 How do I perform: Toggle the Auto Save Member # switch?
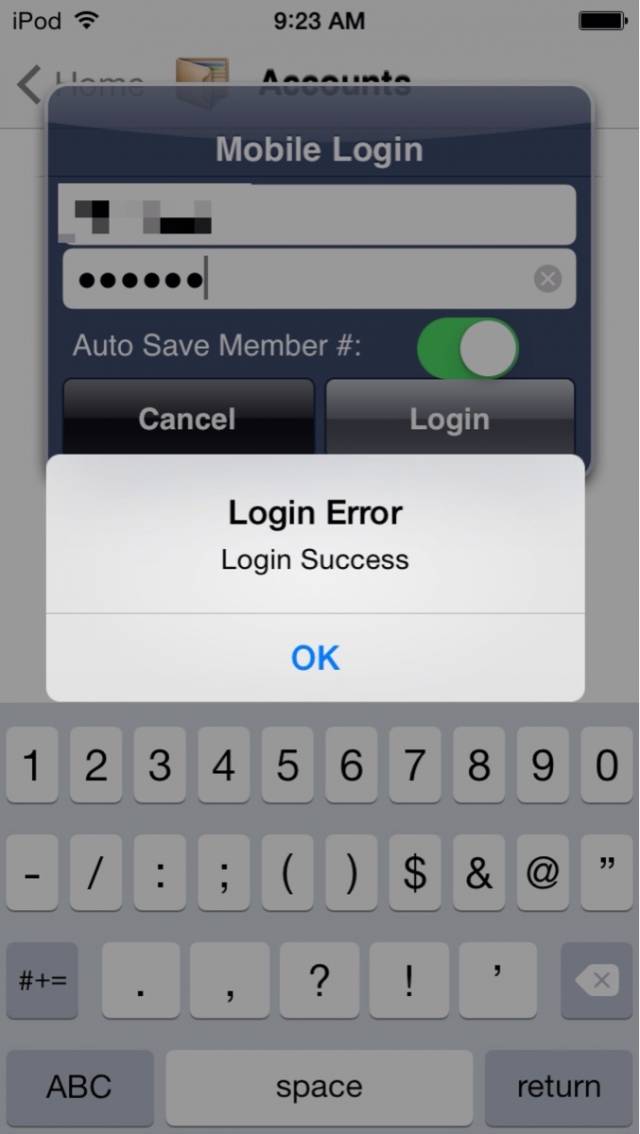click(468, 348)
